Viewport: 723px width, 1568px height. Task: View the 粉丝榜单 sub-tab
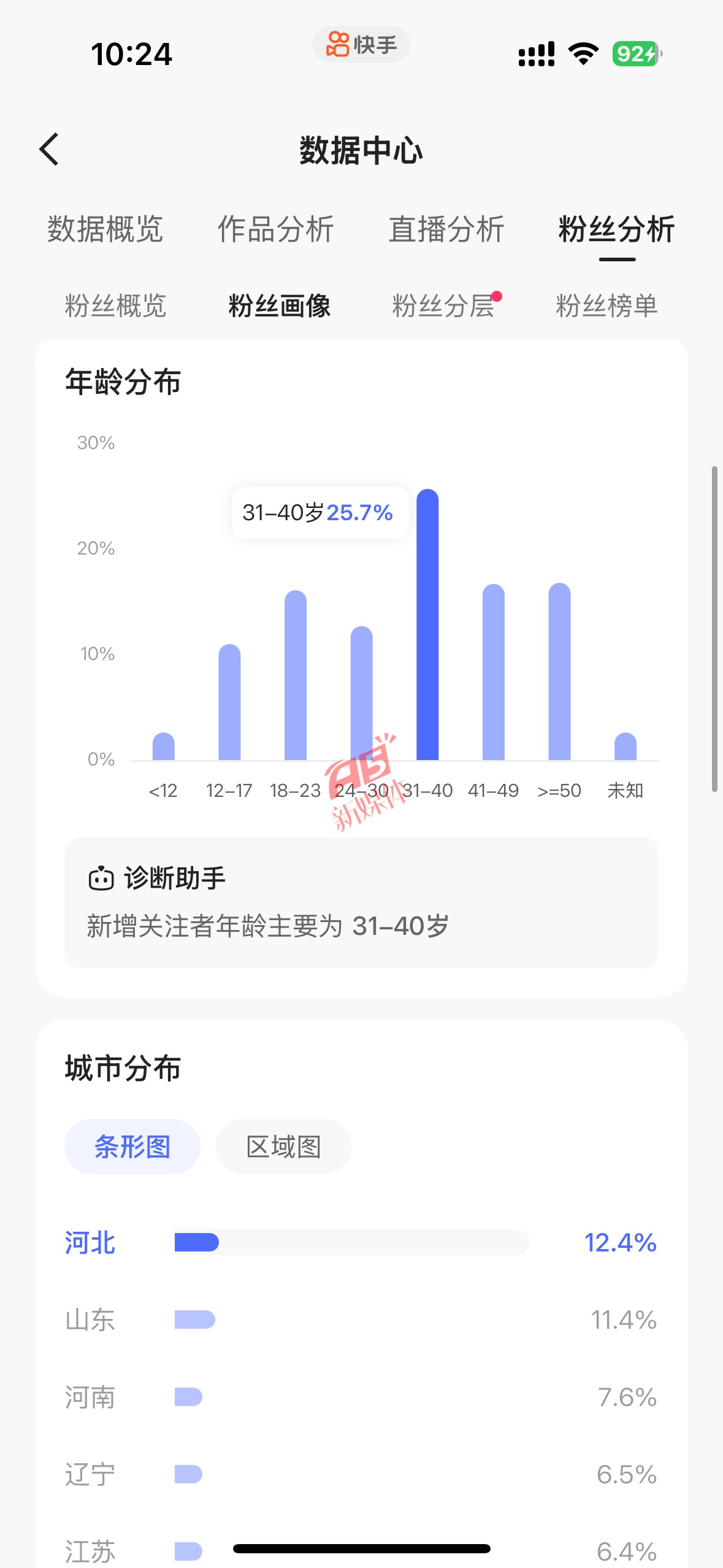pos(606,306)
